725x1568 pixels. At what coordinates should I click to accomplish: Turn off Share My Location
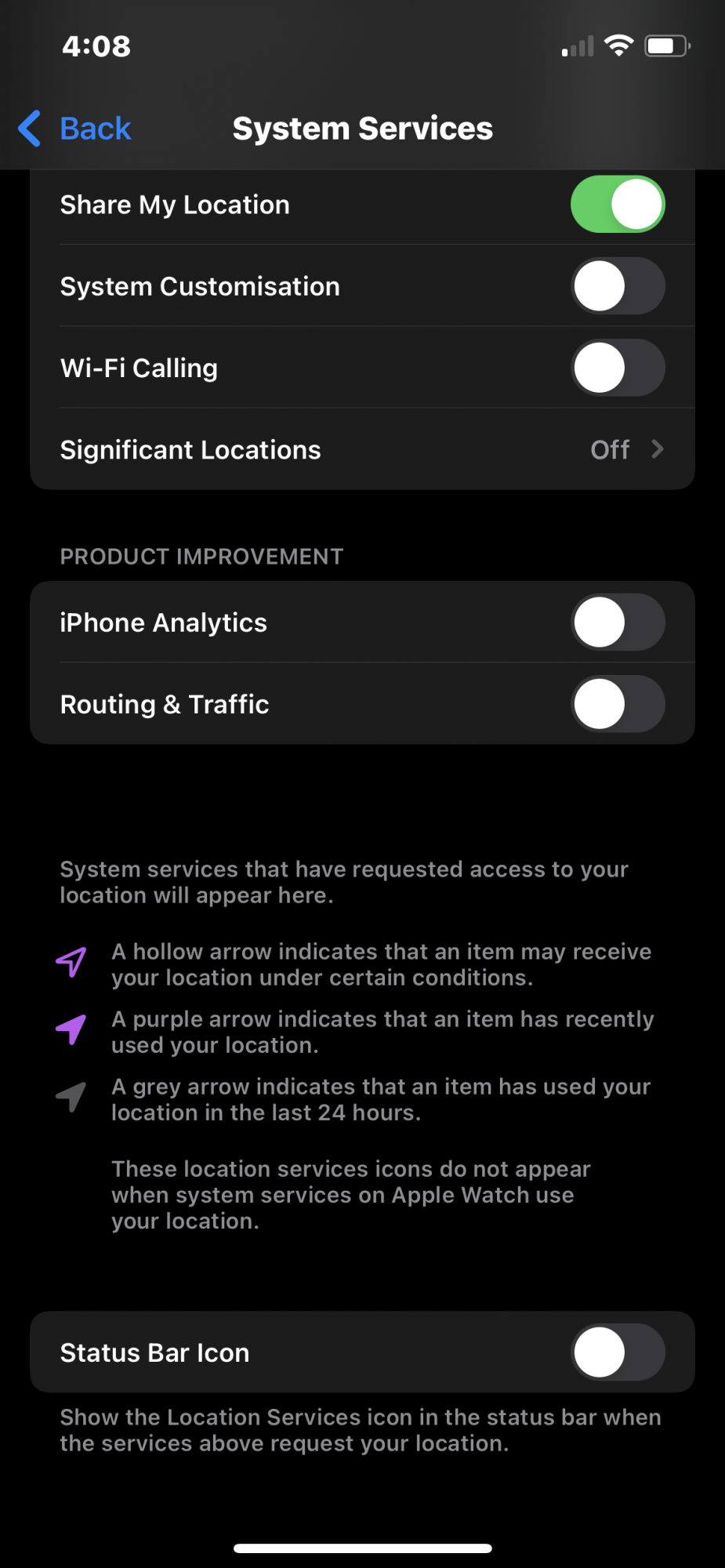pyautogui.click(x=618, y=205)
